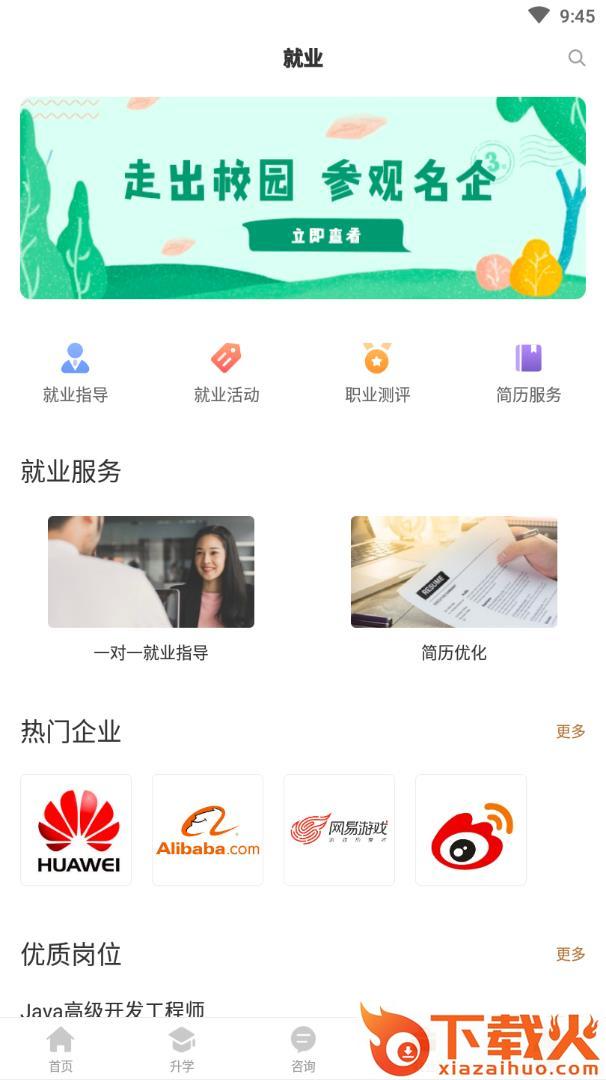Open 就业指导 shortcut
The width and height of the screenshot is (606, 1080).
pos(75,372)
